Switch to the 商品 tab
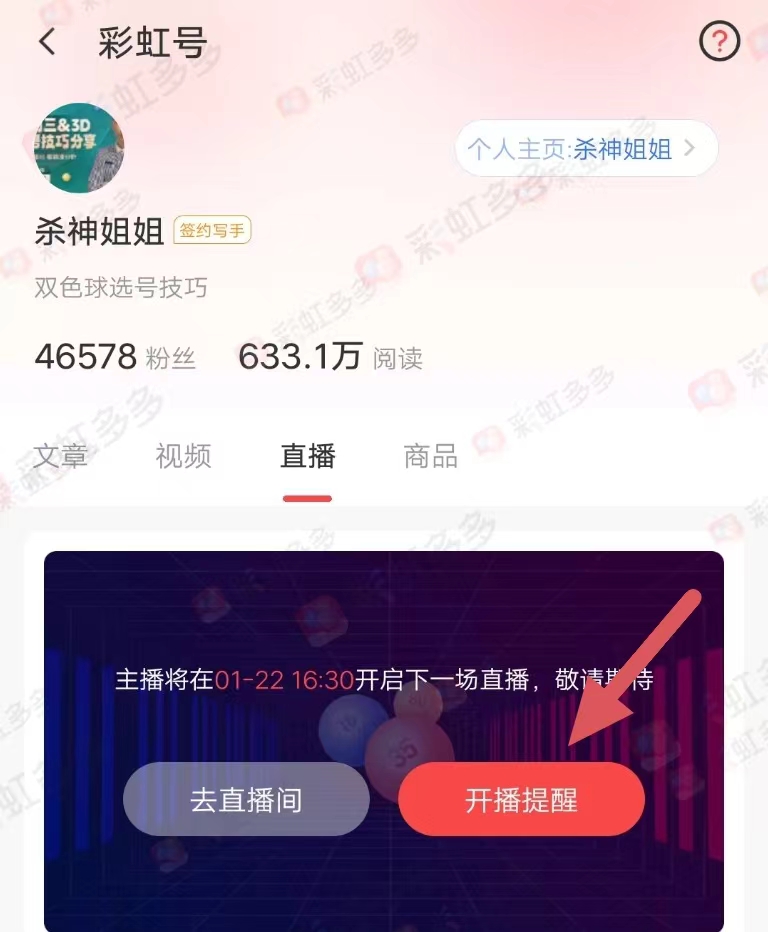Screen dimensions: 768x932 [x=431, y=456]
